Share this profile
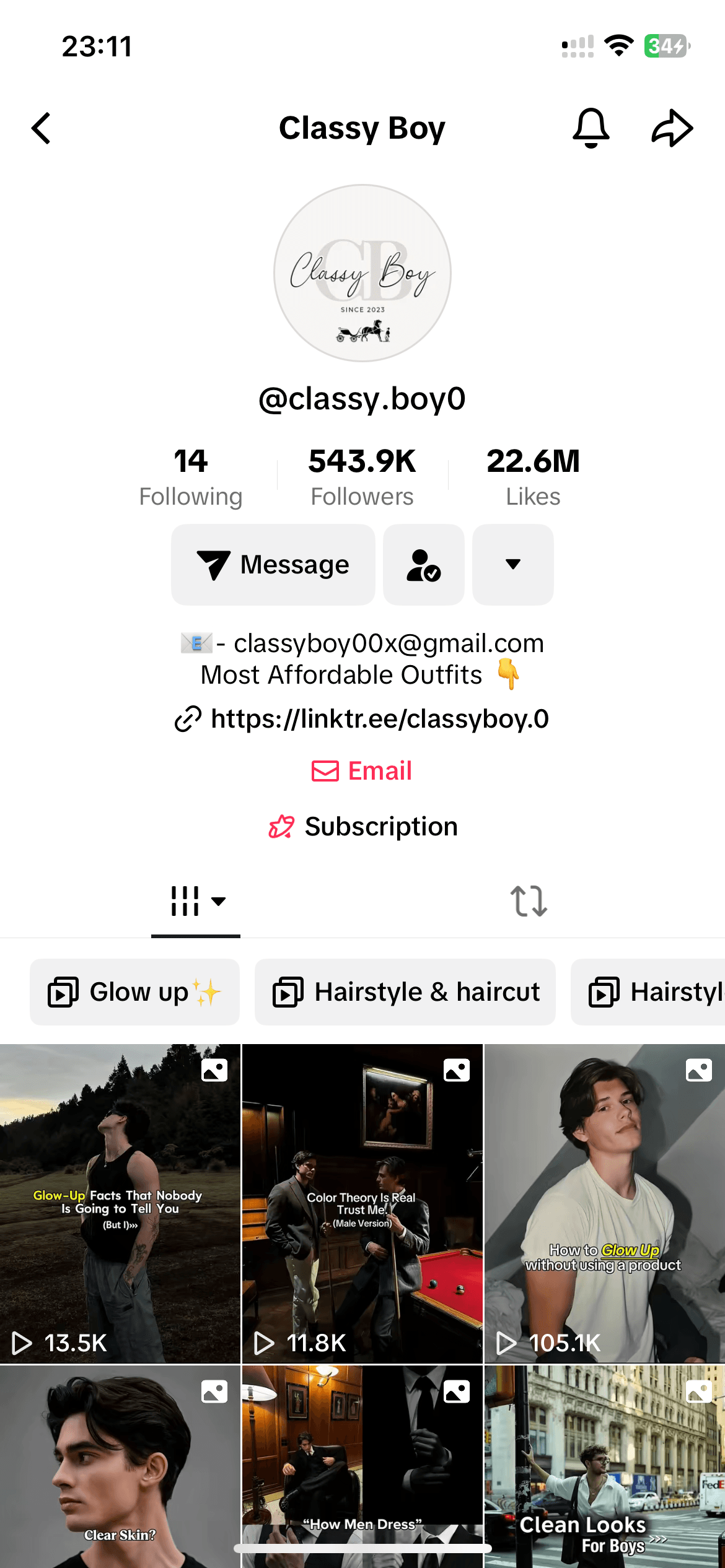The width and height of the screenshot is (725, 1568). 672,128
